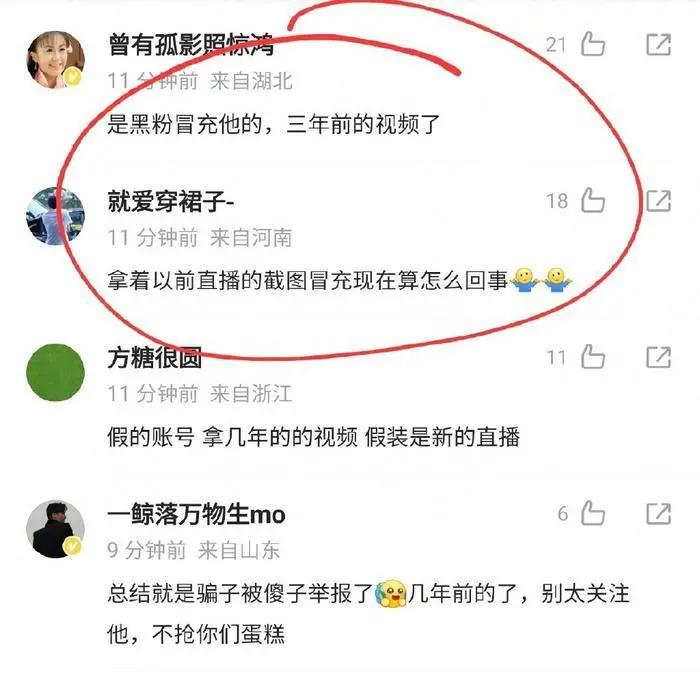The image size is (700, 680).
Task: Open username 一鲸落万物生mo's profile
Action: coord(196,515)
